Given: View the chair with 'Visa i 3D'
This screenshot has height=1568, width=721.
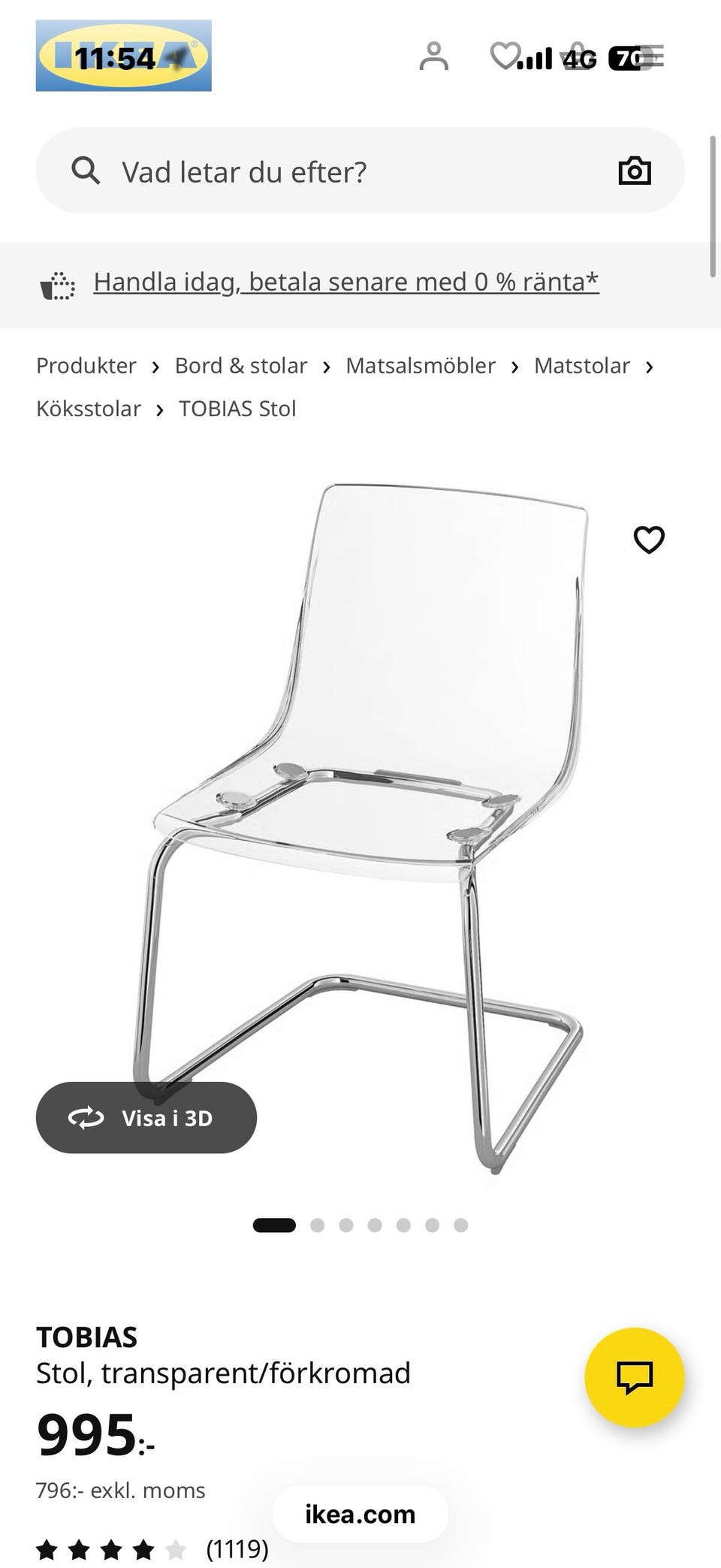Looking at the screenshot, I should [146, 1117].
